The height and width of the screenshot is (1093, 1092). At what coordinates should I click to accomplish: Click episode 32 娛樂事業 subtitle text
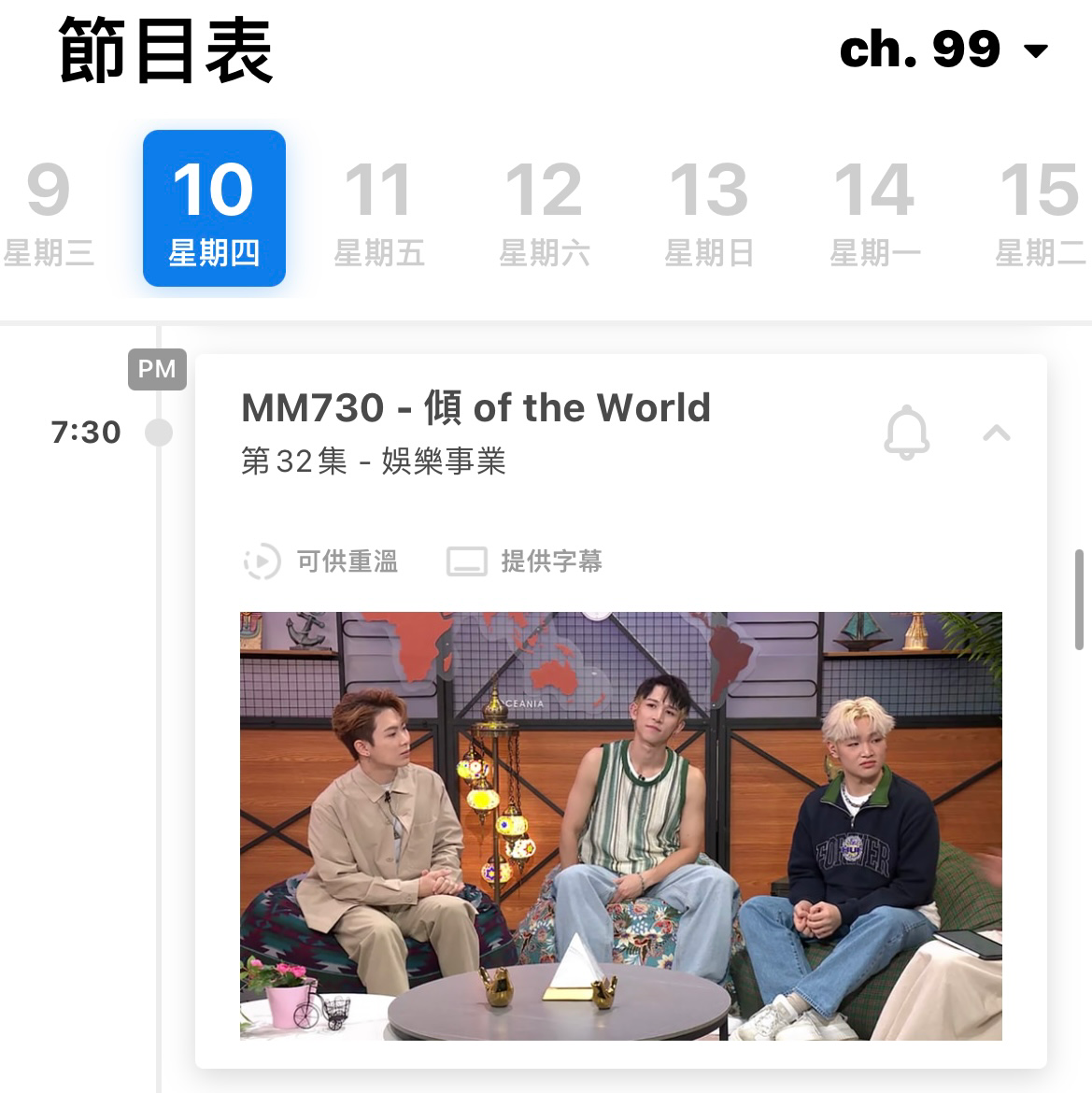coord(372,462)
